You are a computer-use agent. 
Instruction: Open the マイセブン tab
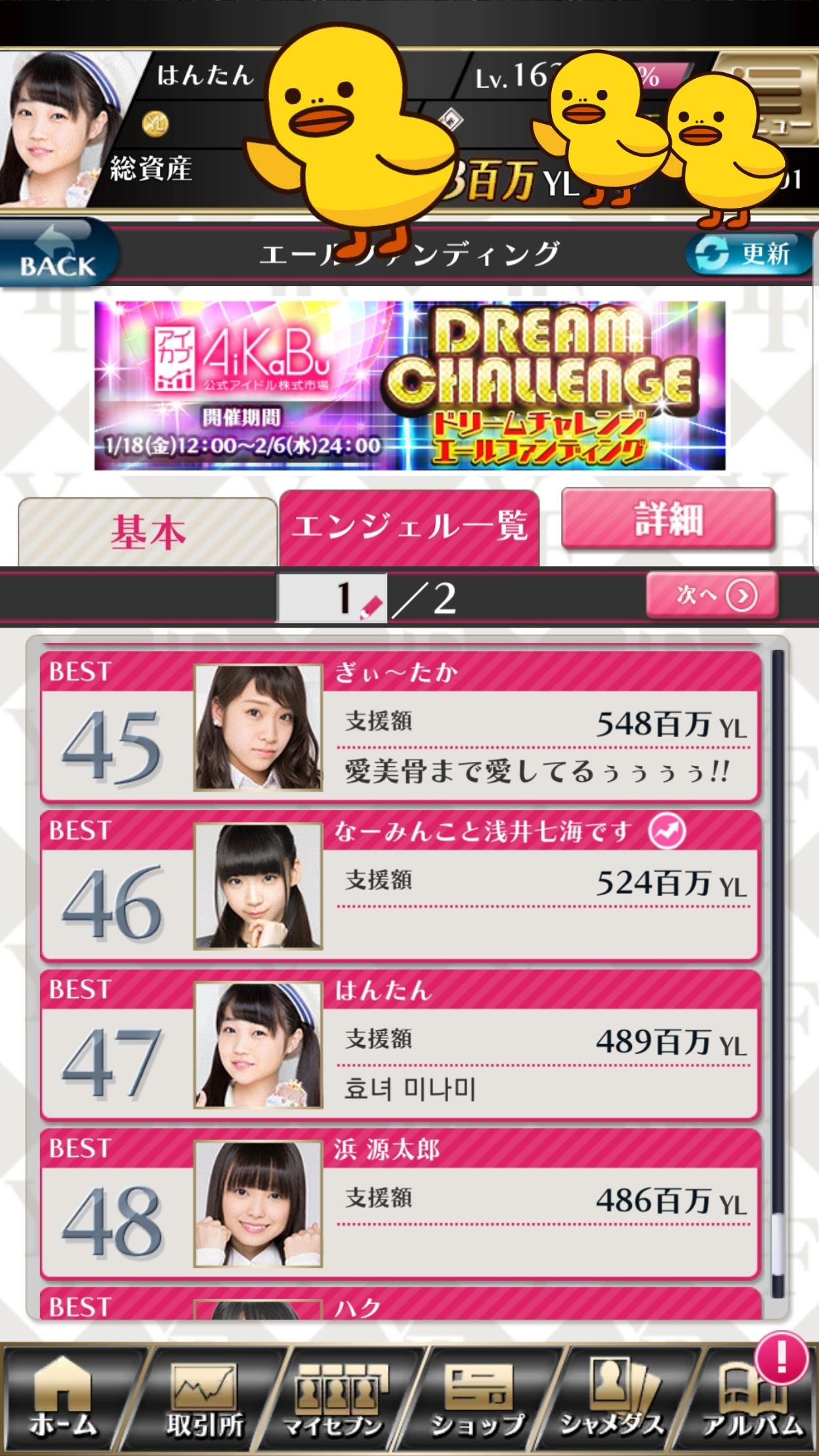341,1397
